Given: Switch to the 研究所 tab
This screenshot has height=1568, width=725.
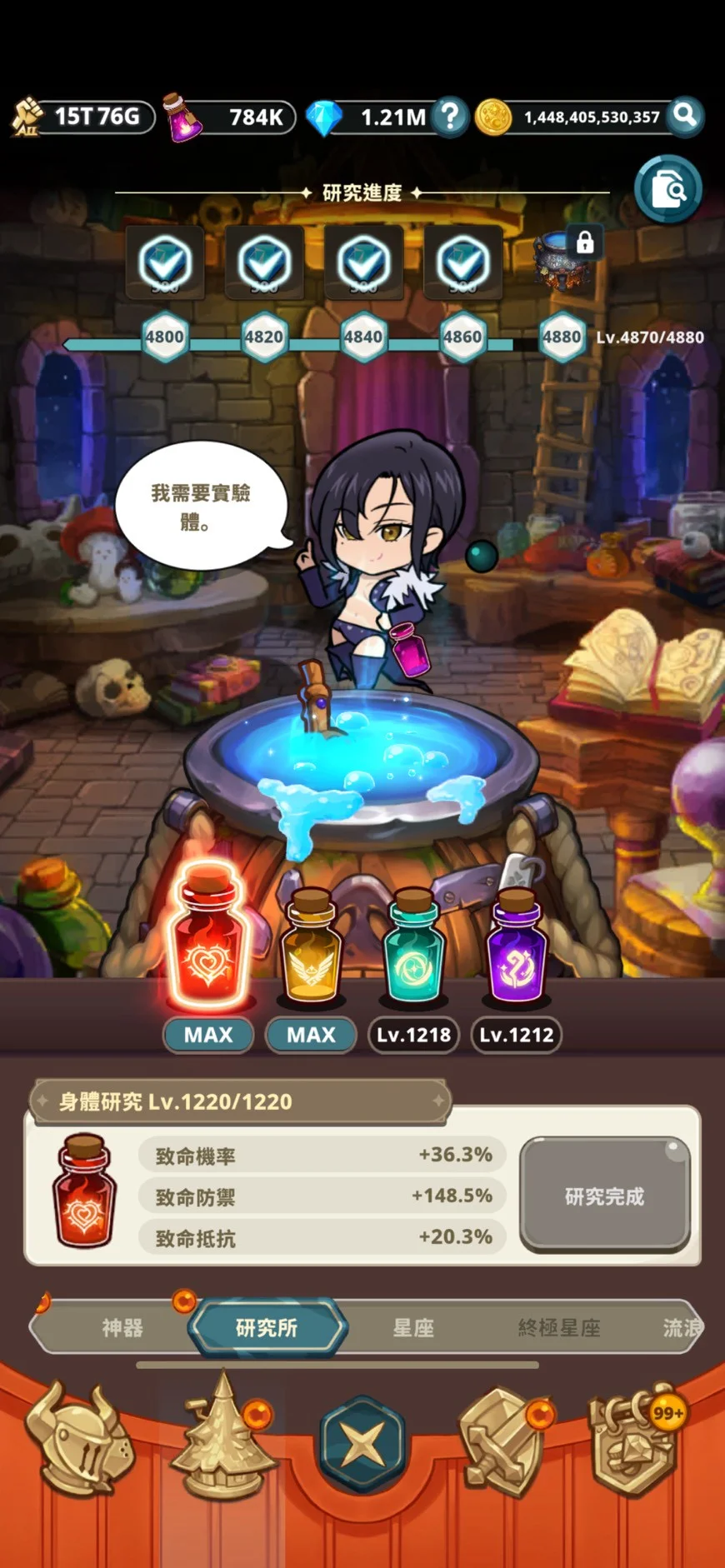Looking at the screenshot, I should pyautogui.click(x=267, y=1327).
